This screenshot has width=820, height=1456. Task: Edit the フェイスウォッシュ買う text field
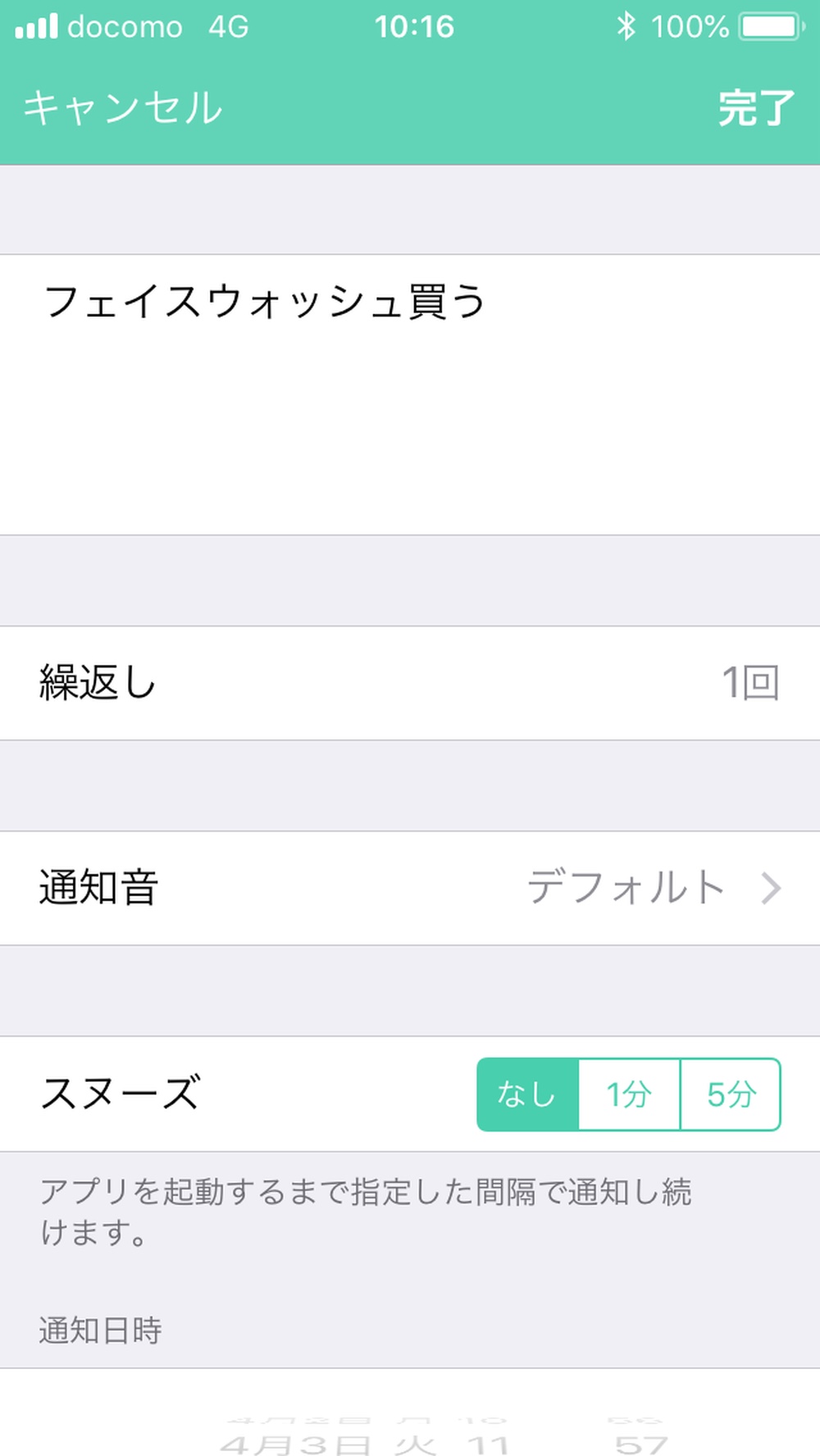tap(408, 394)
